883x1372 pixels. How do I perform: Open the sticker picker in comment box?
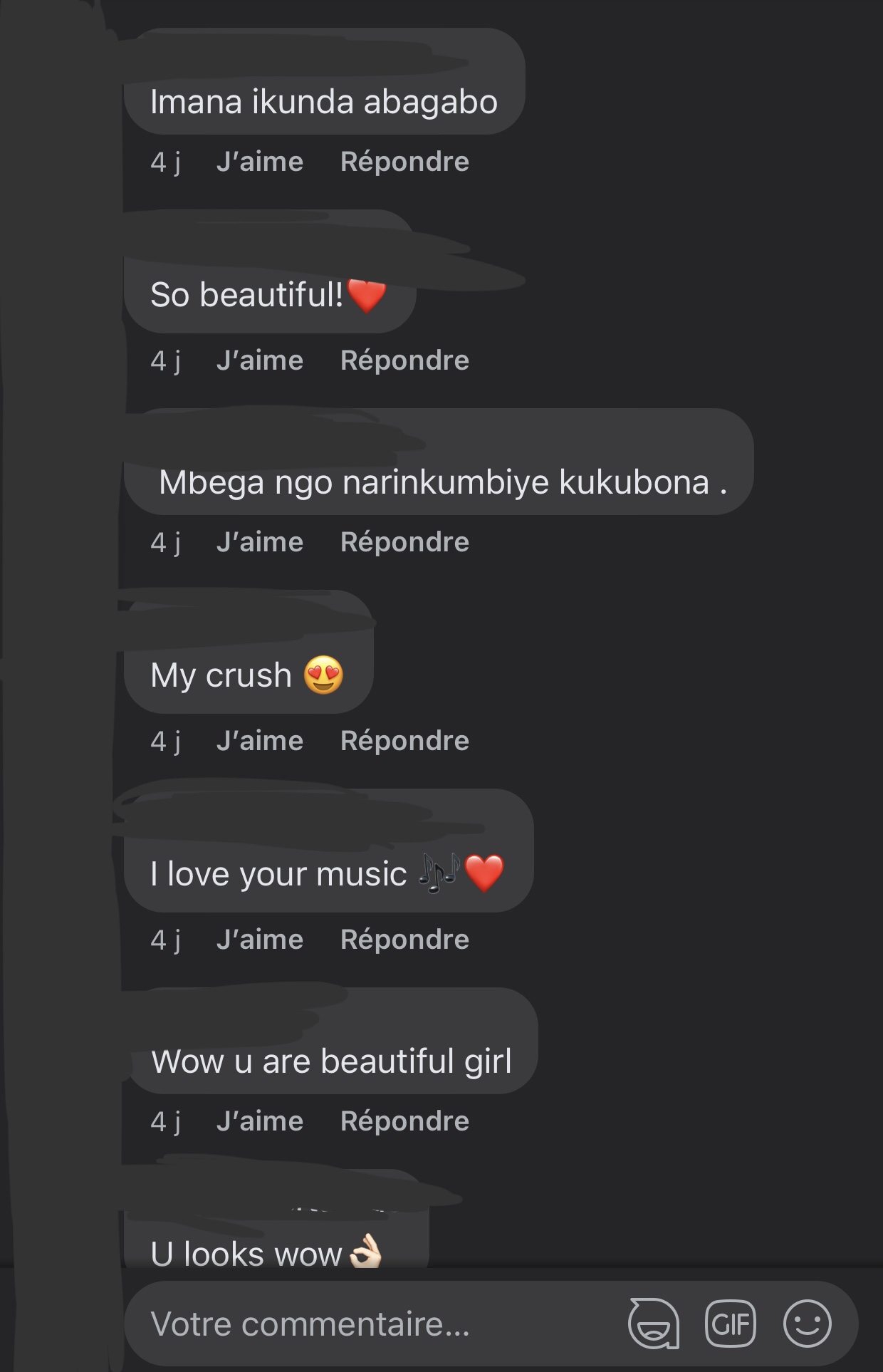tap(653, 1324)
